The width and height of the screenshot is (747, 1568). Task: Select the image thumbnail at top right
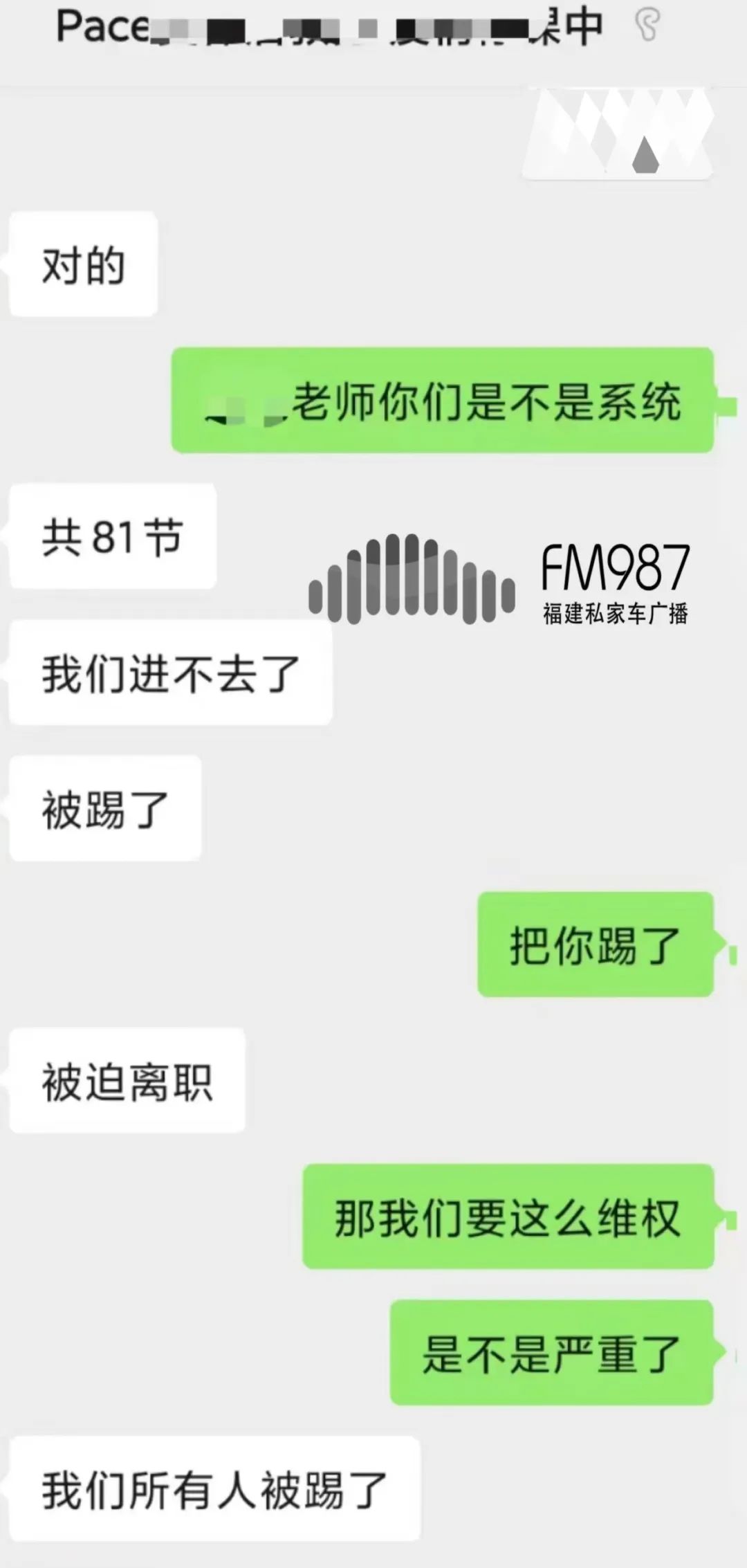[619, 131]
